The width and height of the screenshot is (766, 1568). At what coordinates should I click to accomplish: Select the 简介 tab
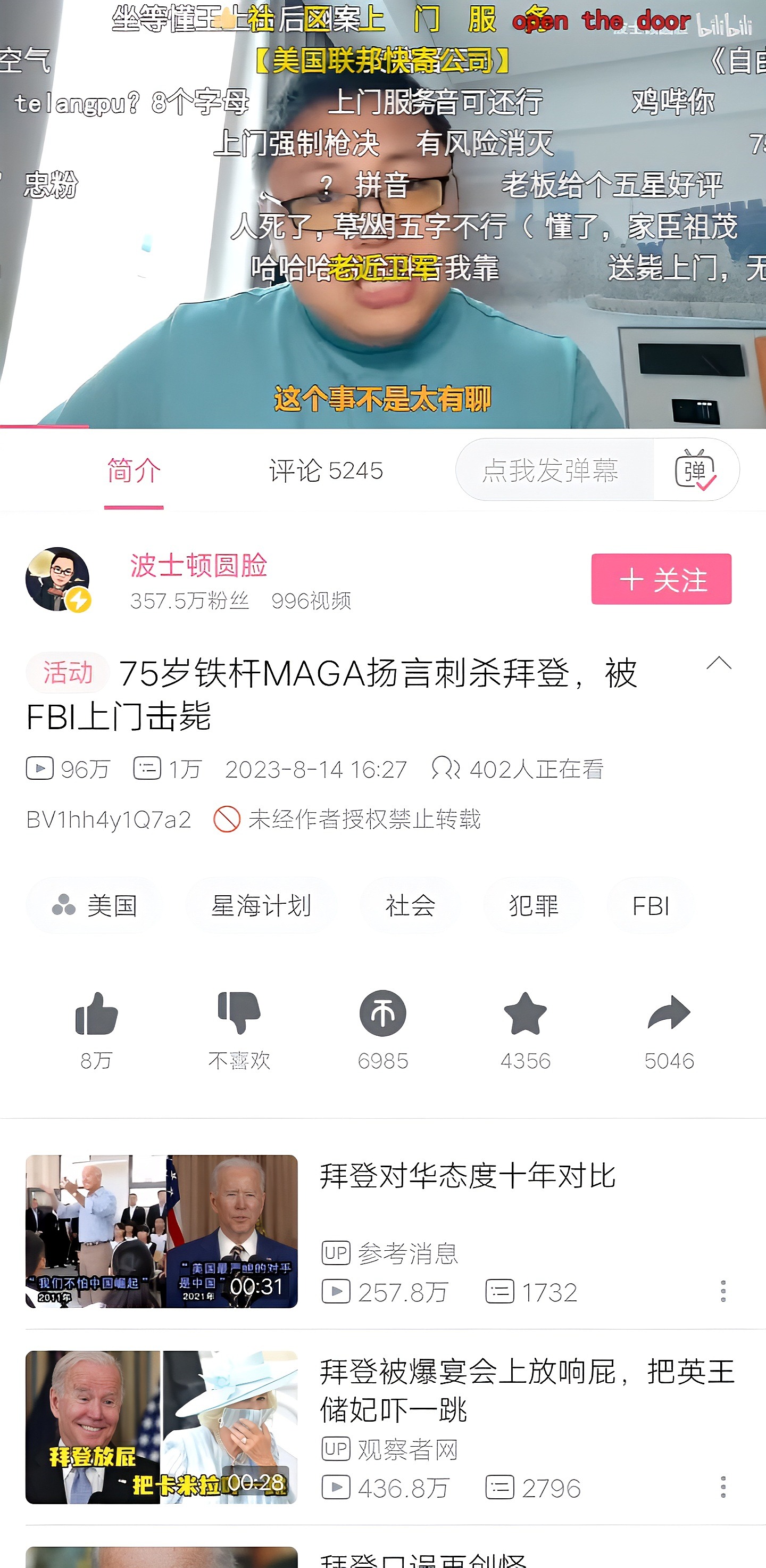tap(134, 471)
